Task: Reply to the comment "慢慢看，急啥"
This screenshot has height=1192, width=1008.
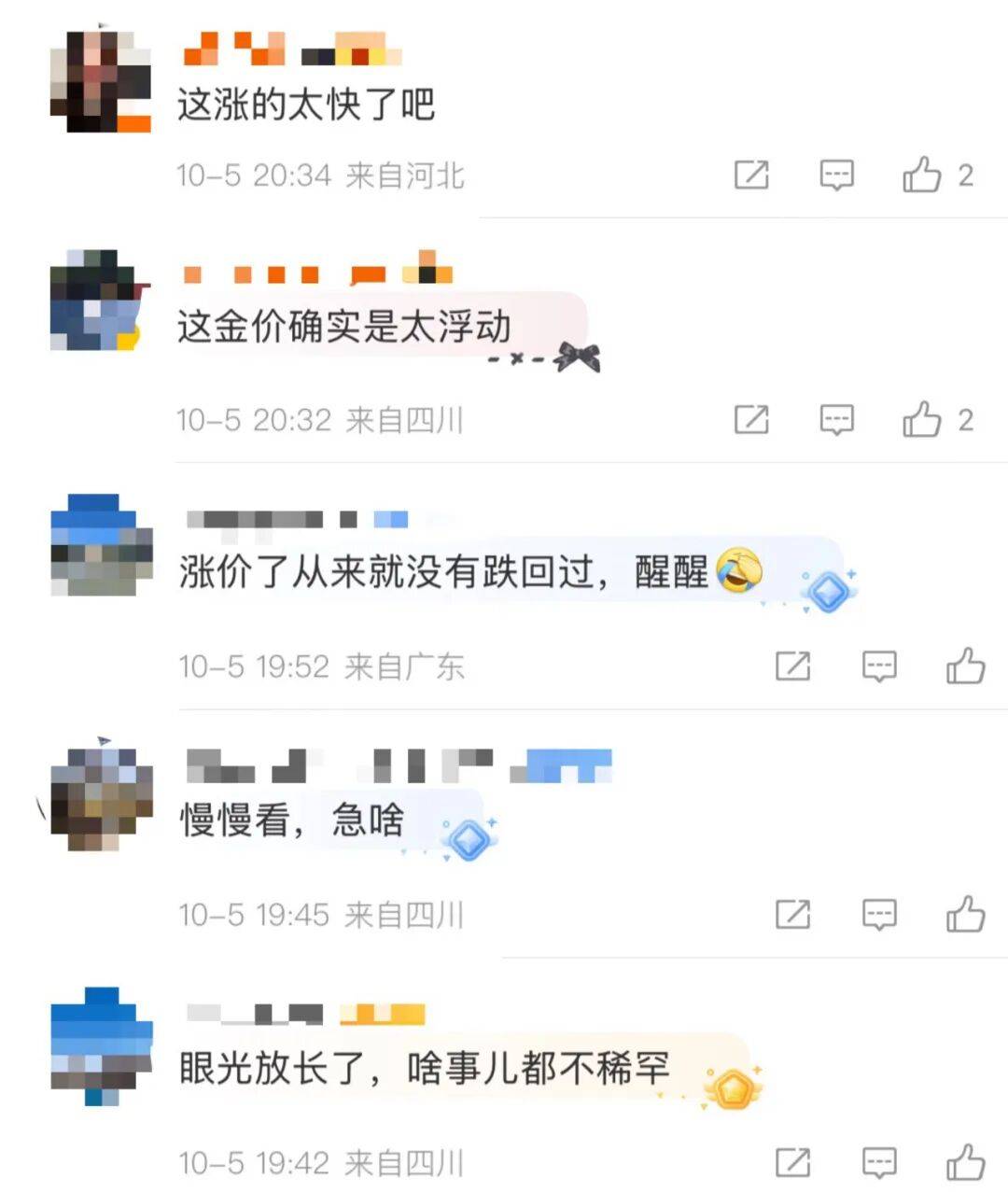Action: click(x=879, y=914)
